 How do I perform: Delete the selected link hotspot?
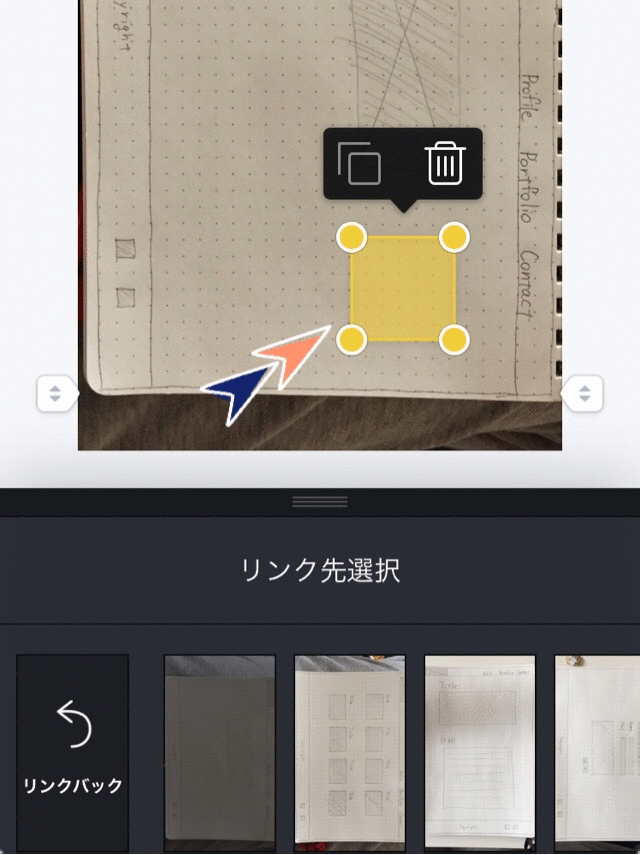click(x=445, y=164)
